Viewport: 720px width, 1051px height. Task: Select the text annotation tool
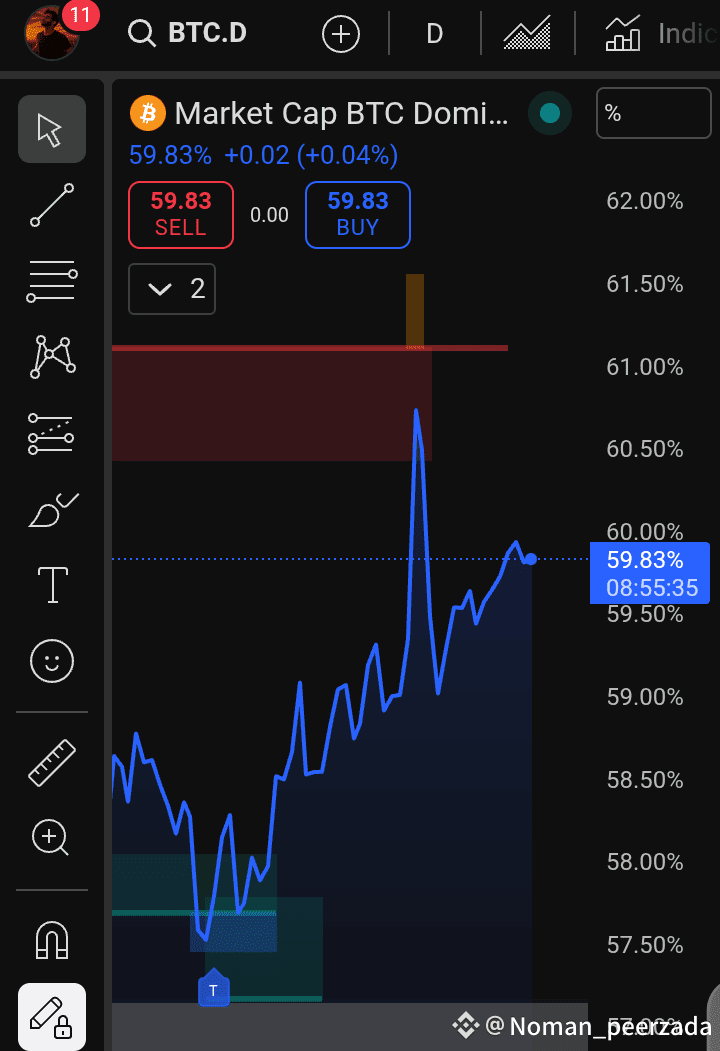pyautogui.click(x=52, y=584)
